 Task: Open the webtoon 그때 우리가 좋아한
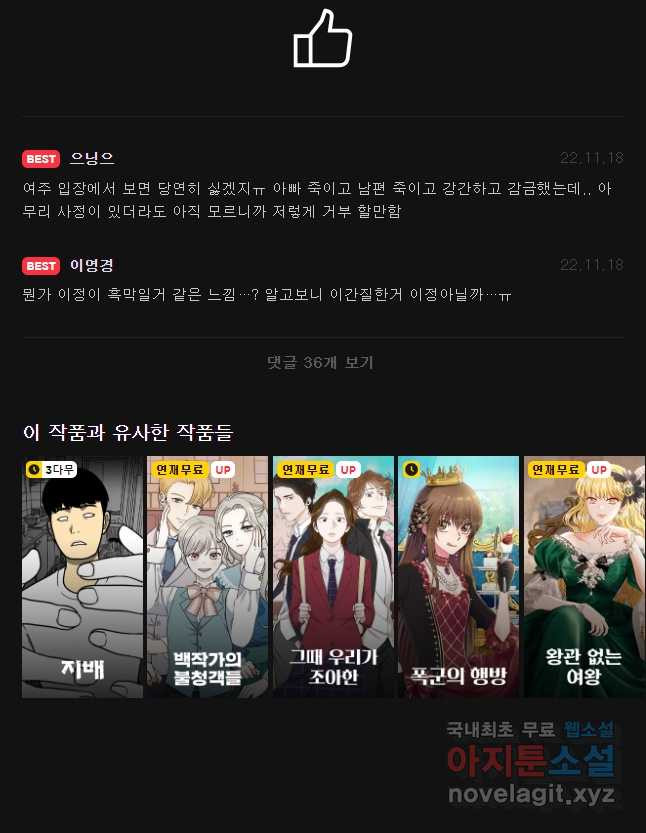(333, 577)
